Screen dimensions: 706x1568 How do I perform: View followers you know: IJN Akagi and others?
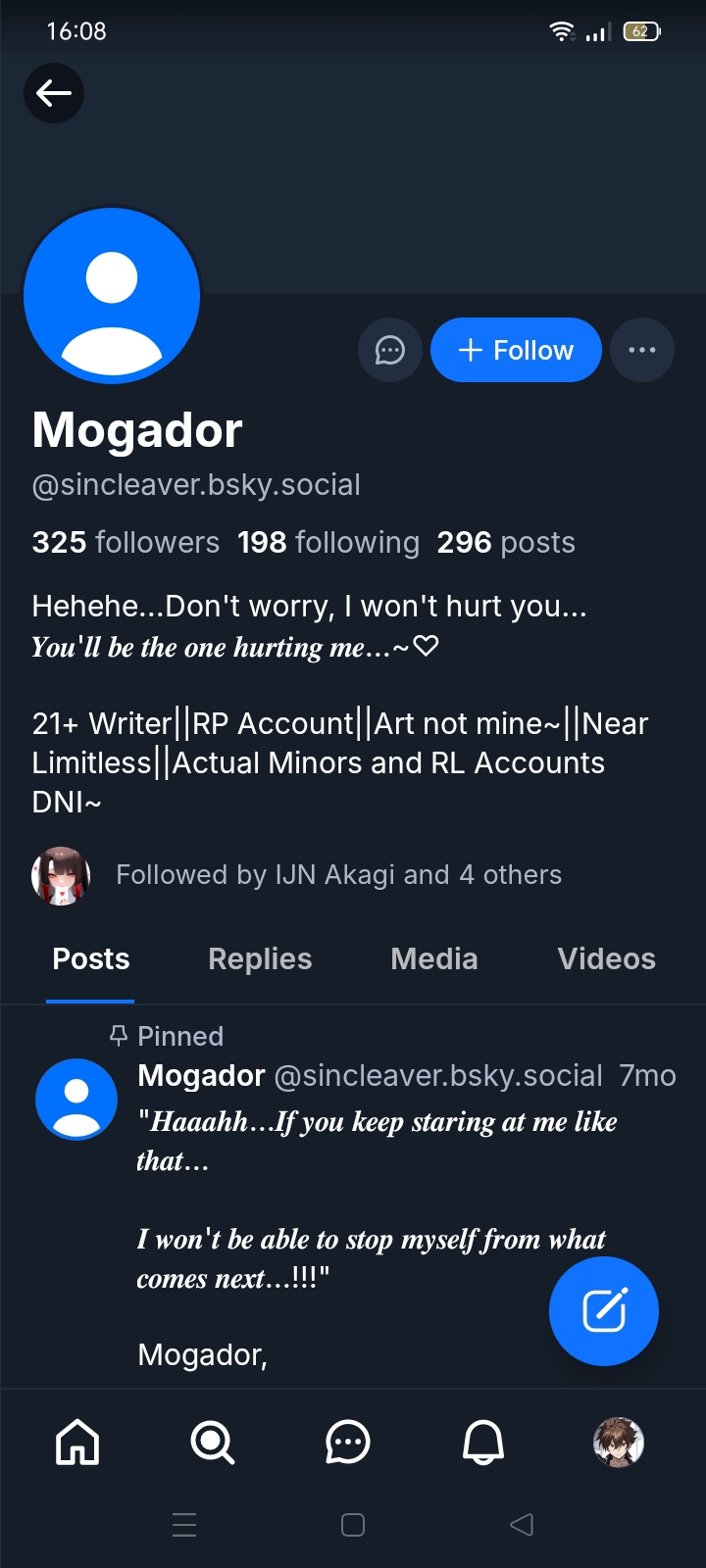pyautogui.click(x=337, y=874)
